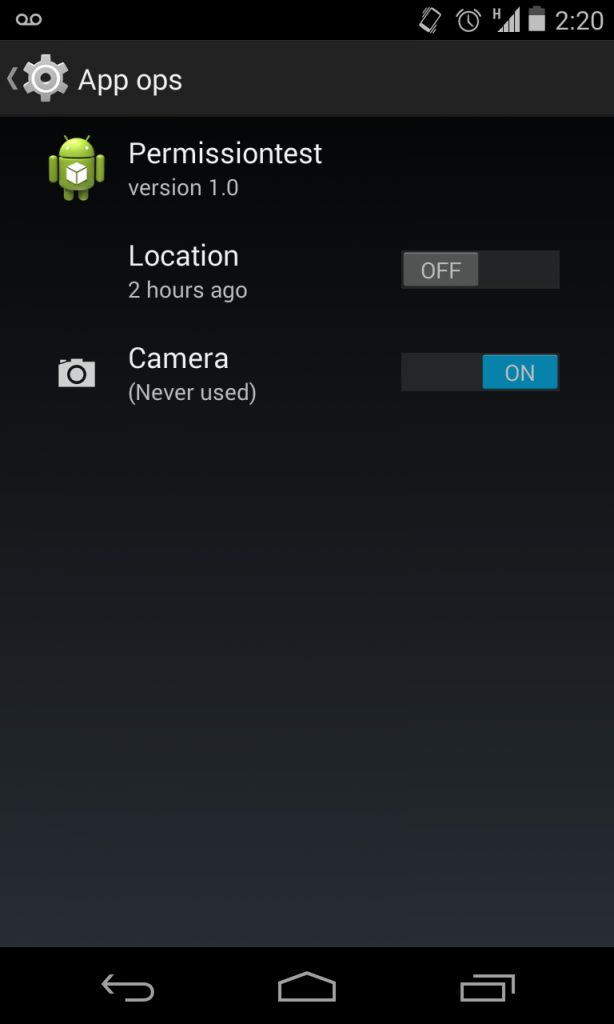Go to the home screen

pyautogui.click(x=306, y=987)
